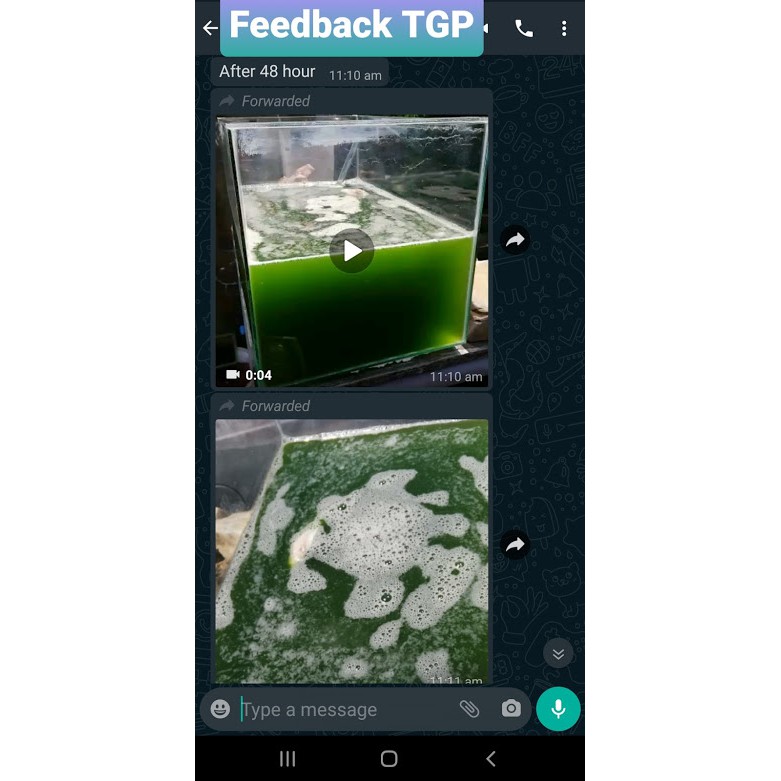Play the 0:04 forwarded video
This screenshot has height=781, width=781.
352,251
